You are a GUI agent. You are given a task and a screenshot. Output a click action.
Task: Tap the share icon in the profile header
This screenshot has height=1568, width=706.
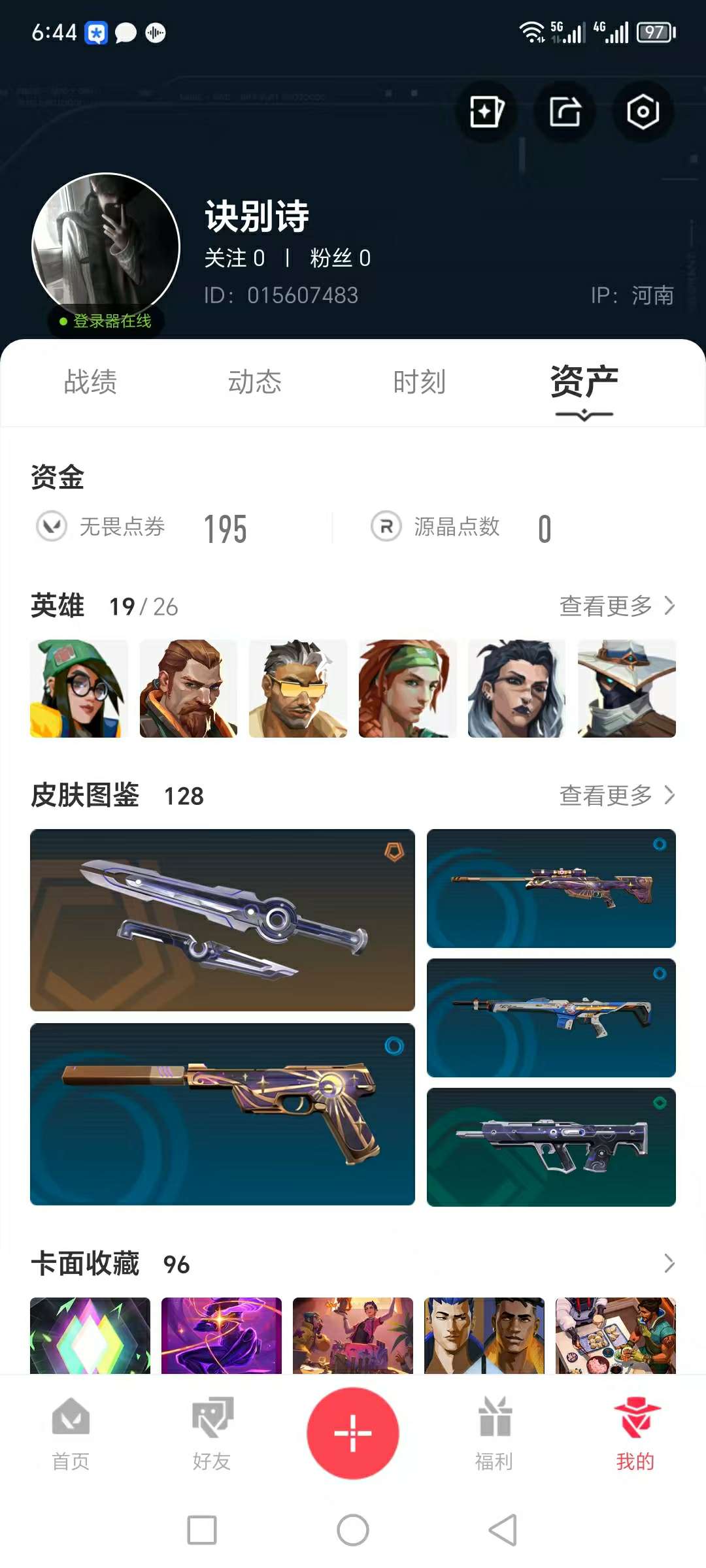[565, 112]
